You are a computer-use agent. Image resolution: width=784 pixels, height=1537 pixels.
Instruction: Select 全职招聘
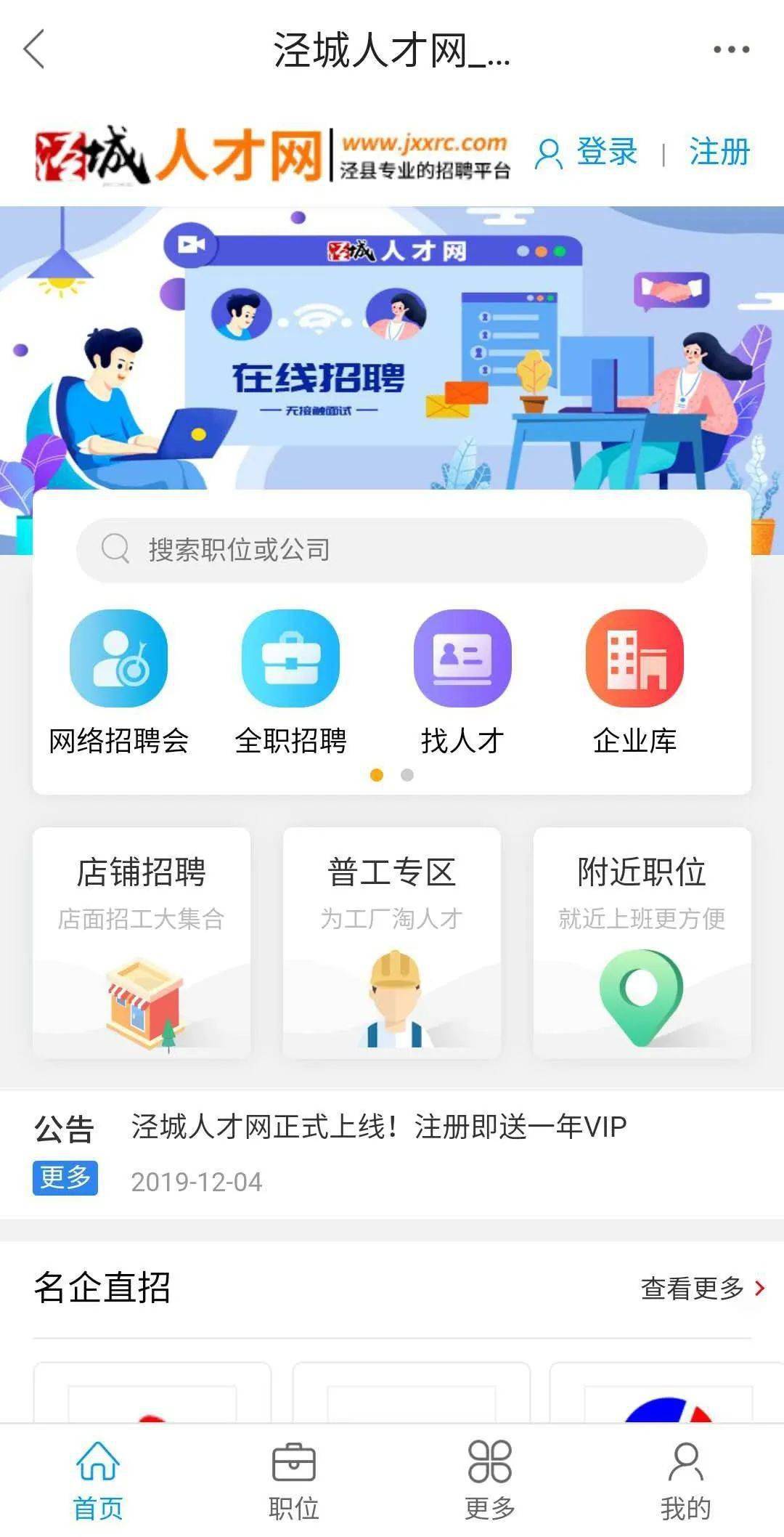tap(290, 683)
